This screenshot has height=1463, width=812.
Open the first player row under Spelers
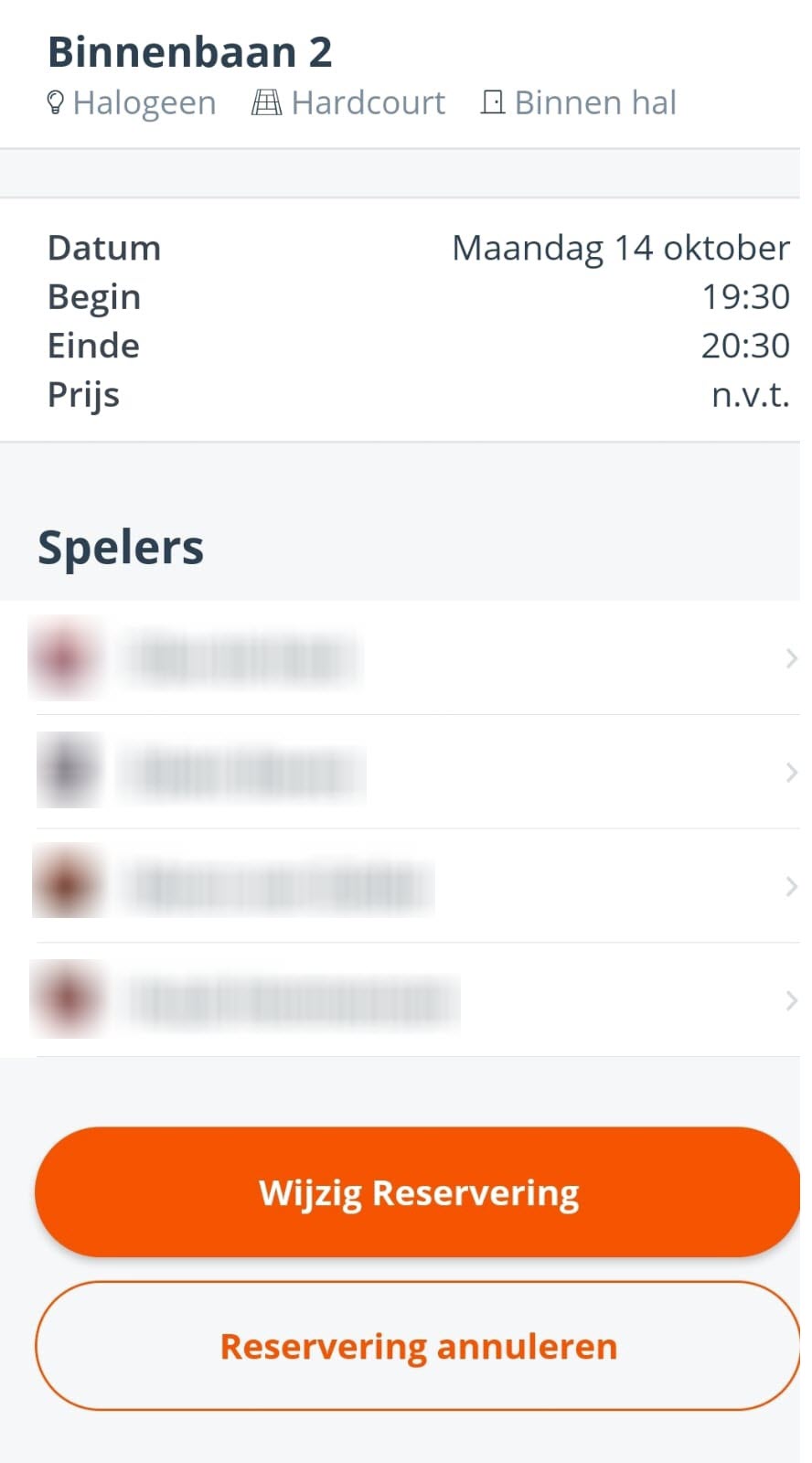[x=411, y=658]
